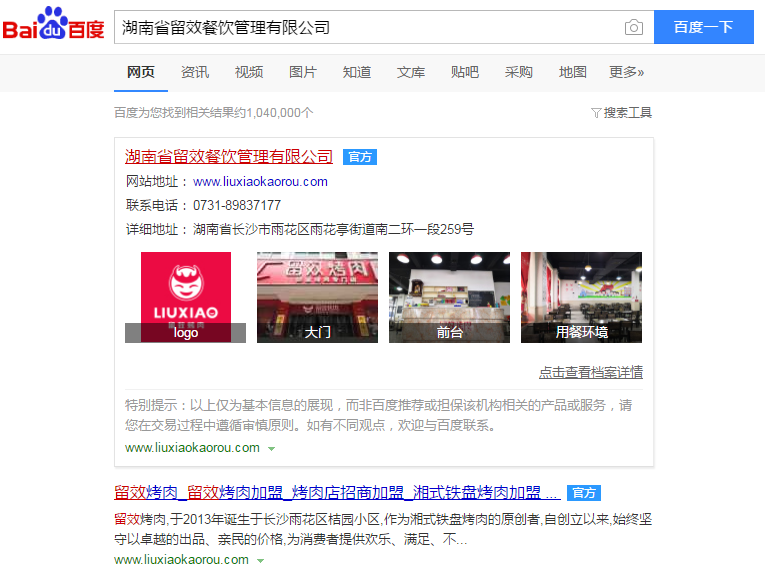Open 留效烤肉_留效烤肉加盟 search result
The height and width of the screenshot is (577, 765).
(336, 493)
